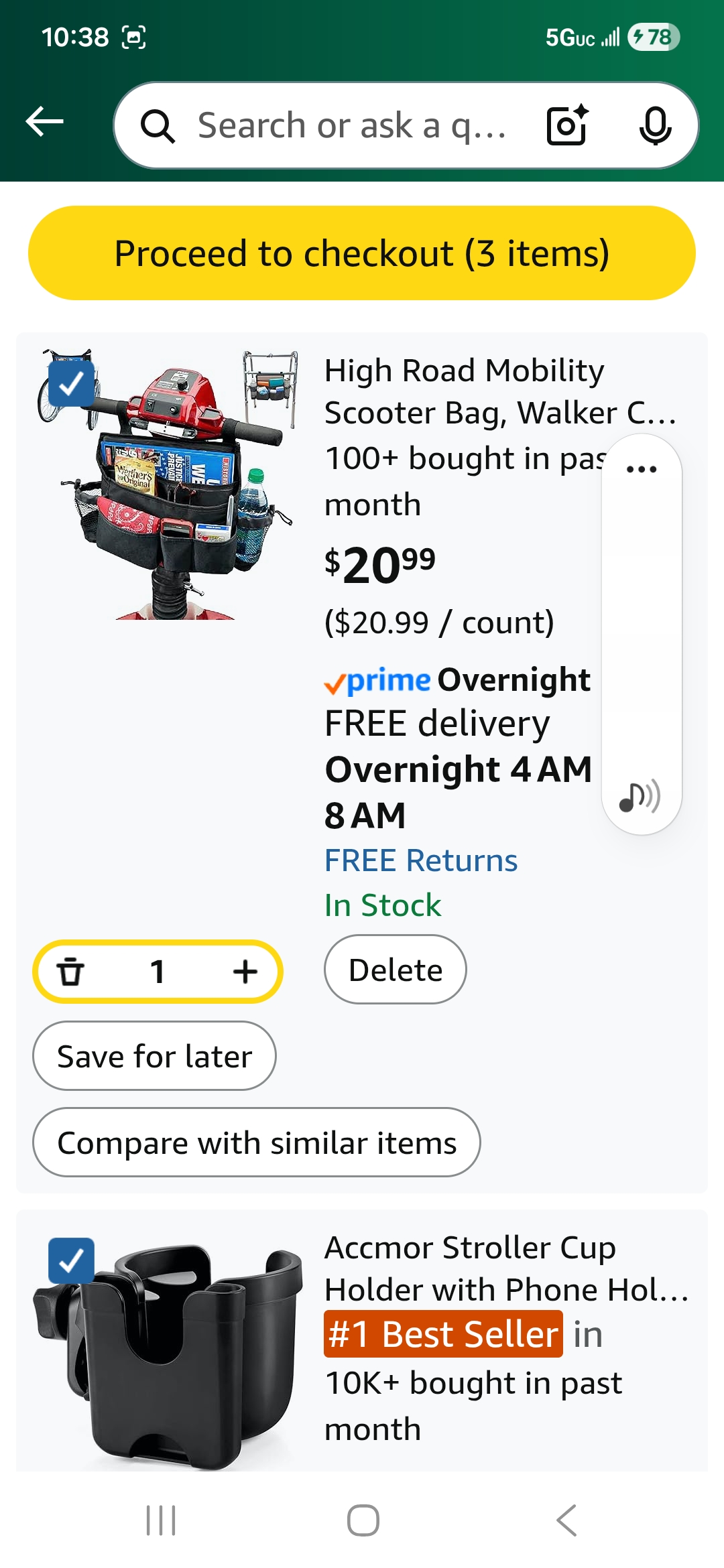The image size is (724, 1568).
Task: Uncheck the Accmor Stroller Cup Holder
Action: tap(71, 1260)
